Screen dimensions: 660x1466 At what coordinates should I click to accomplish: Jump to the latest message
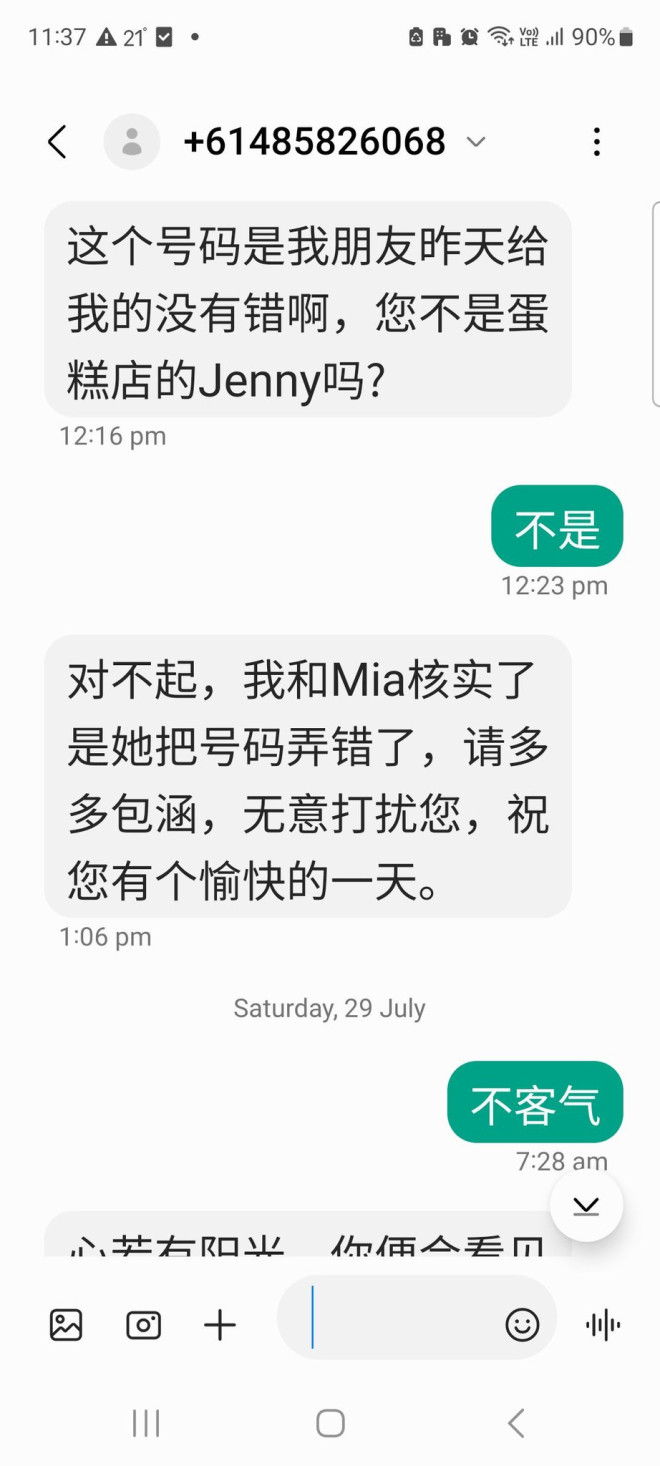pos(586,1206)
